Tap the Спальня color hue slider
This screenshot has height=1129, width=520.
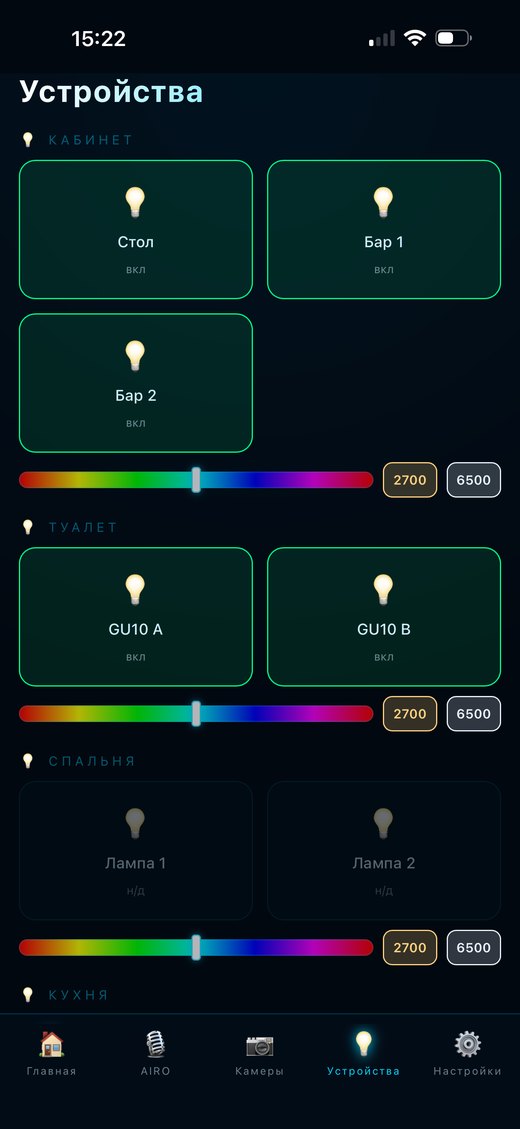click(x=196, y=948)
